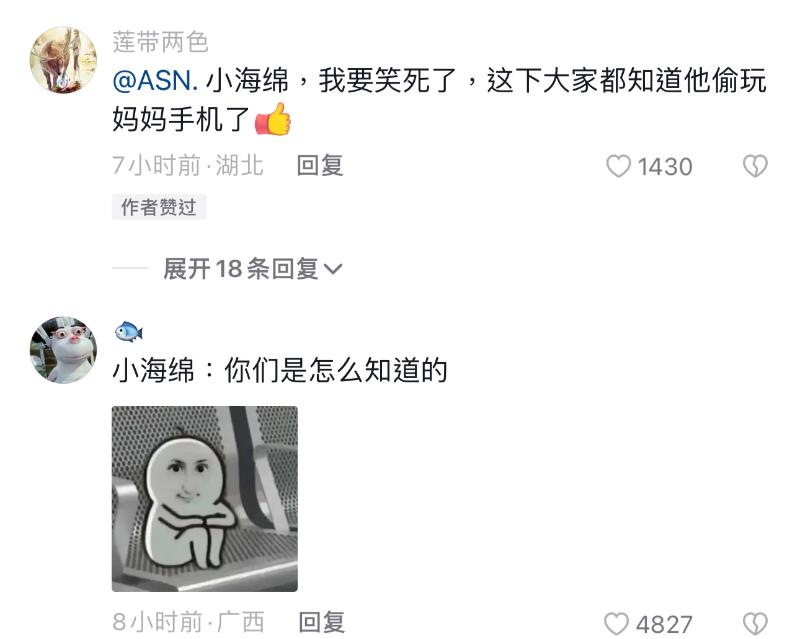Tap the @ASN. mention link
This screenshot has width=800, height=639.
[x=156, y=81]
